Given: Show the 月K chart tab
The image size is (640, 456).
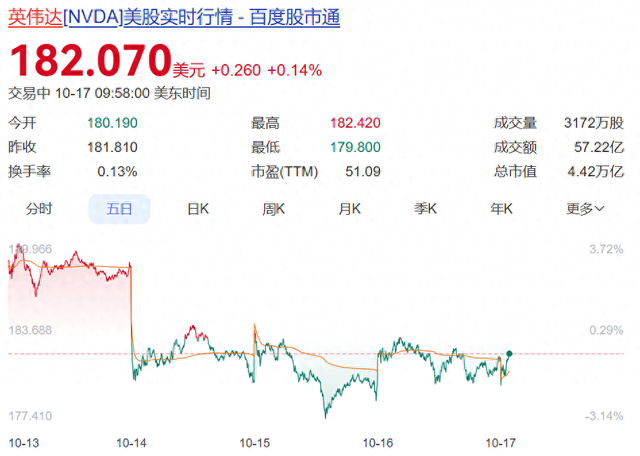Looking at the screenshot, I should click(x=349, y=208).
